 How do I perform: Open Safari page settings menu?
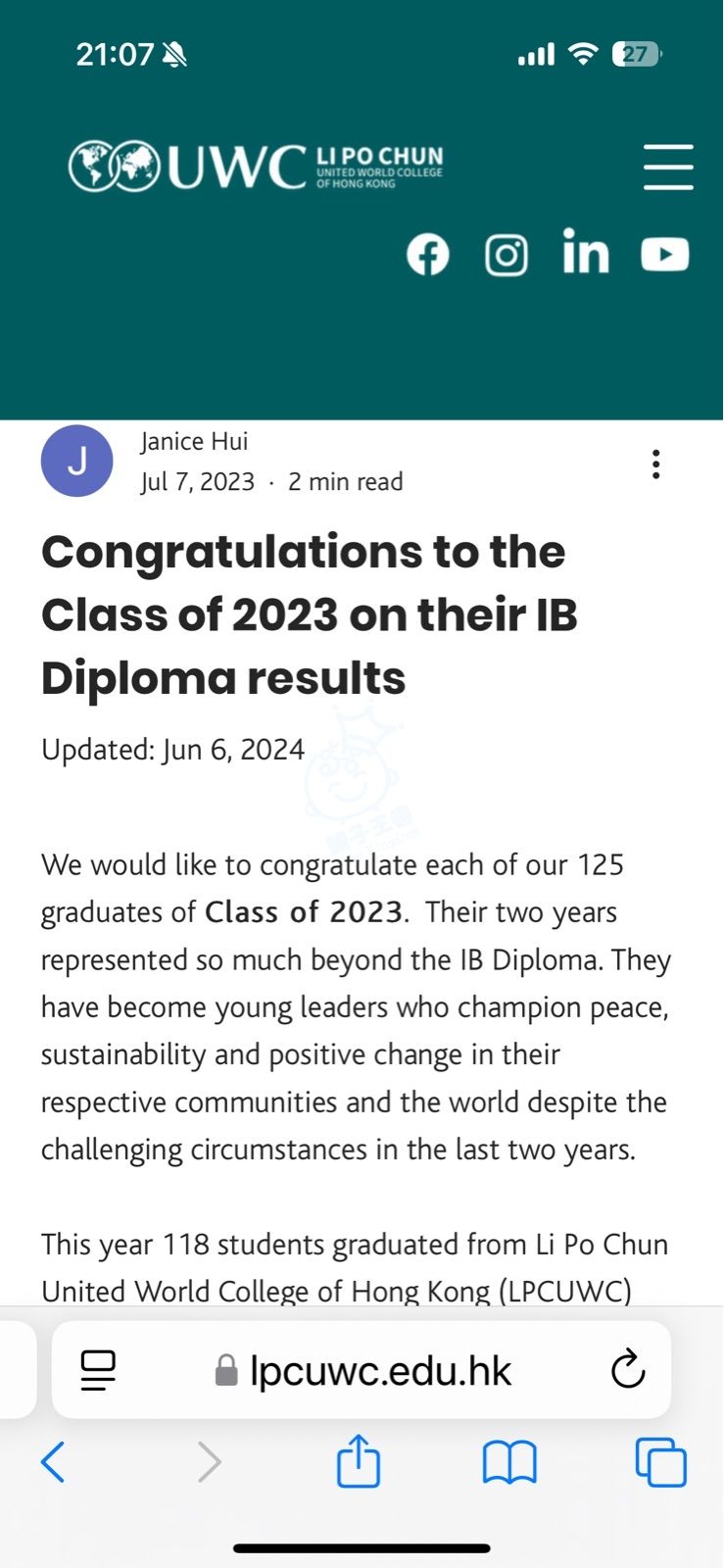point(98,1370)
